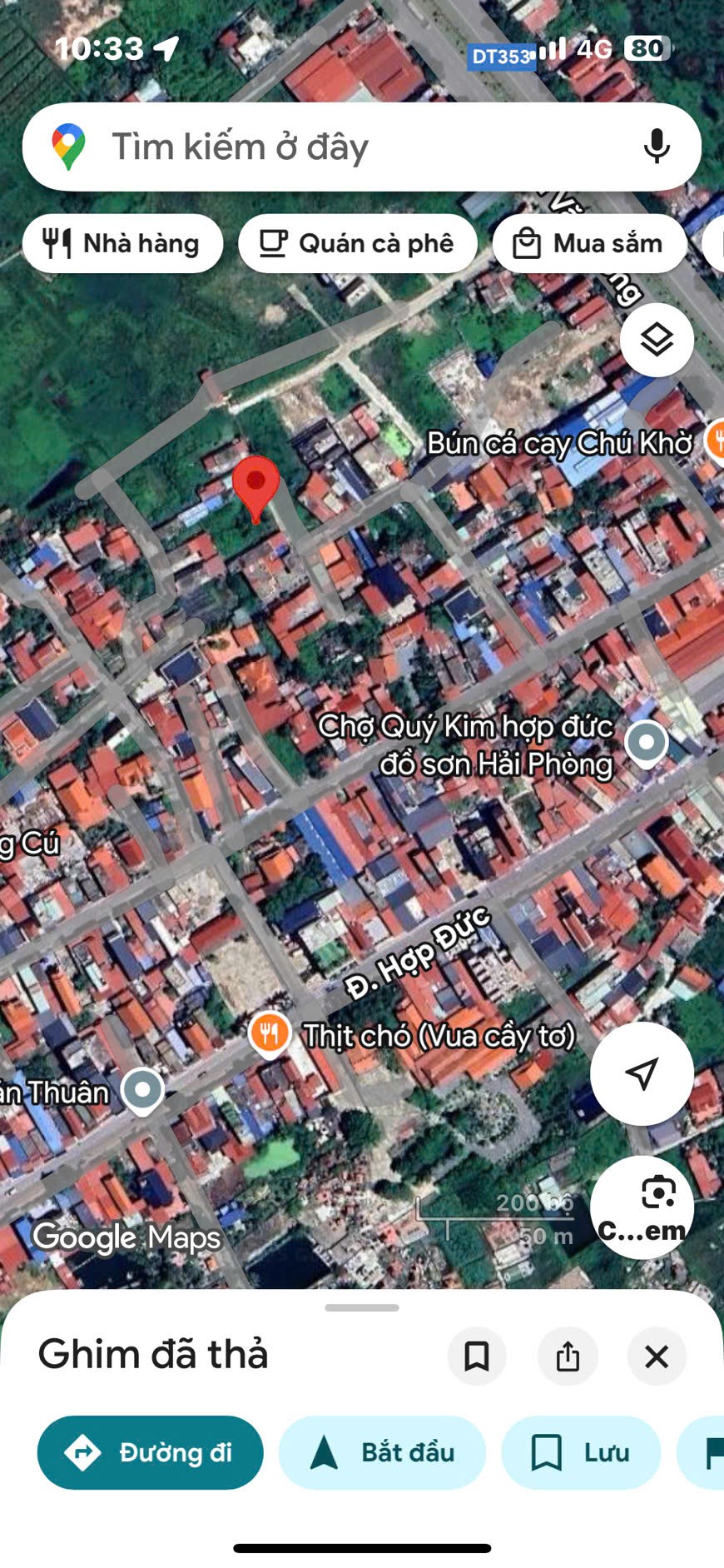This screenshot has width=724, height=1568.
Task: Select the Quán cà phê filter chip
Action: (358, 244)
